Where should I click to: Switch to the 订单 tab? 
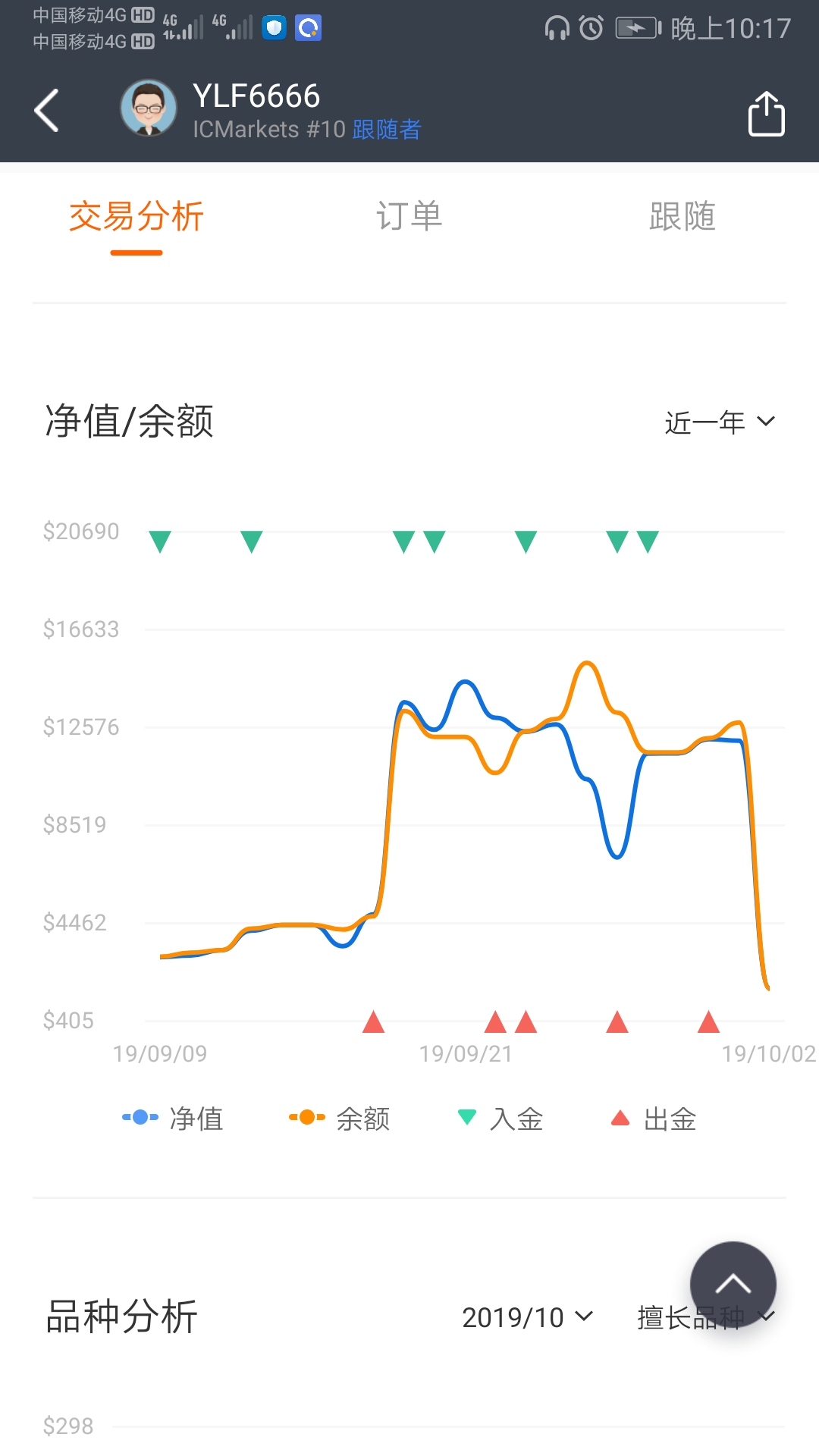tap(409, 217)
